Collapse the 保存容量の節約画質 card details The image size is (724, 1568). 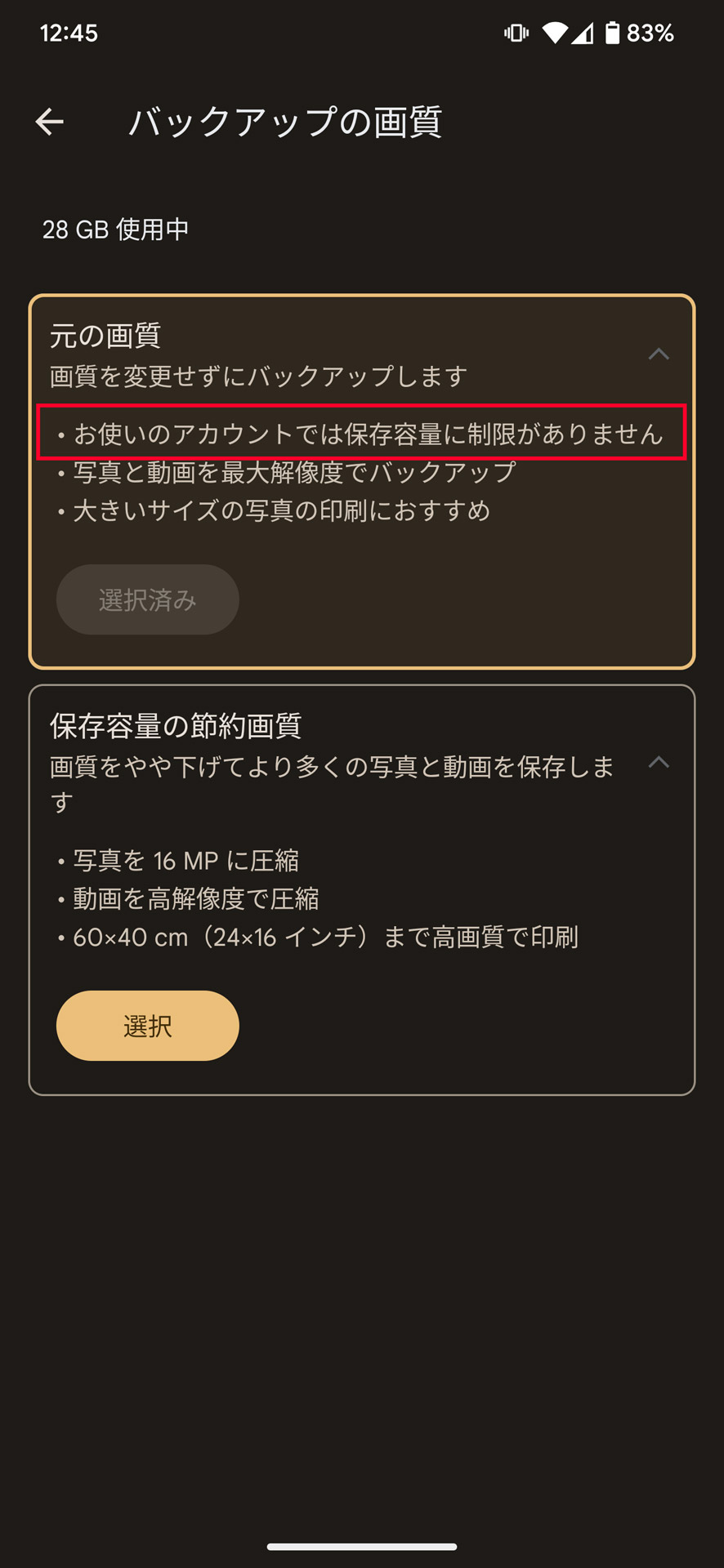(659, 763)
